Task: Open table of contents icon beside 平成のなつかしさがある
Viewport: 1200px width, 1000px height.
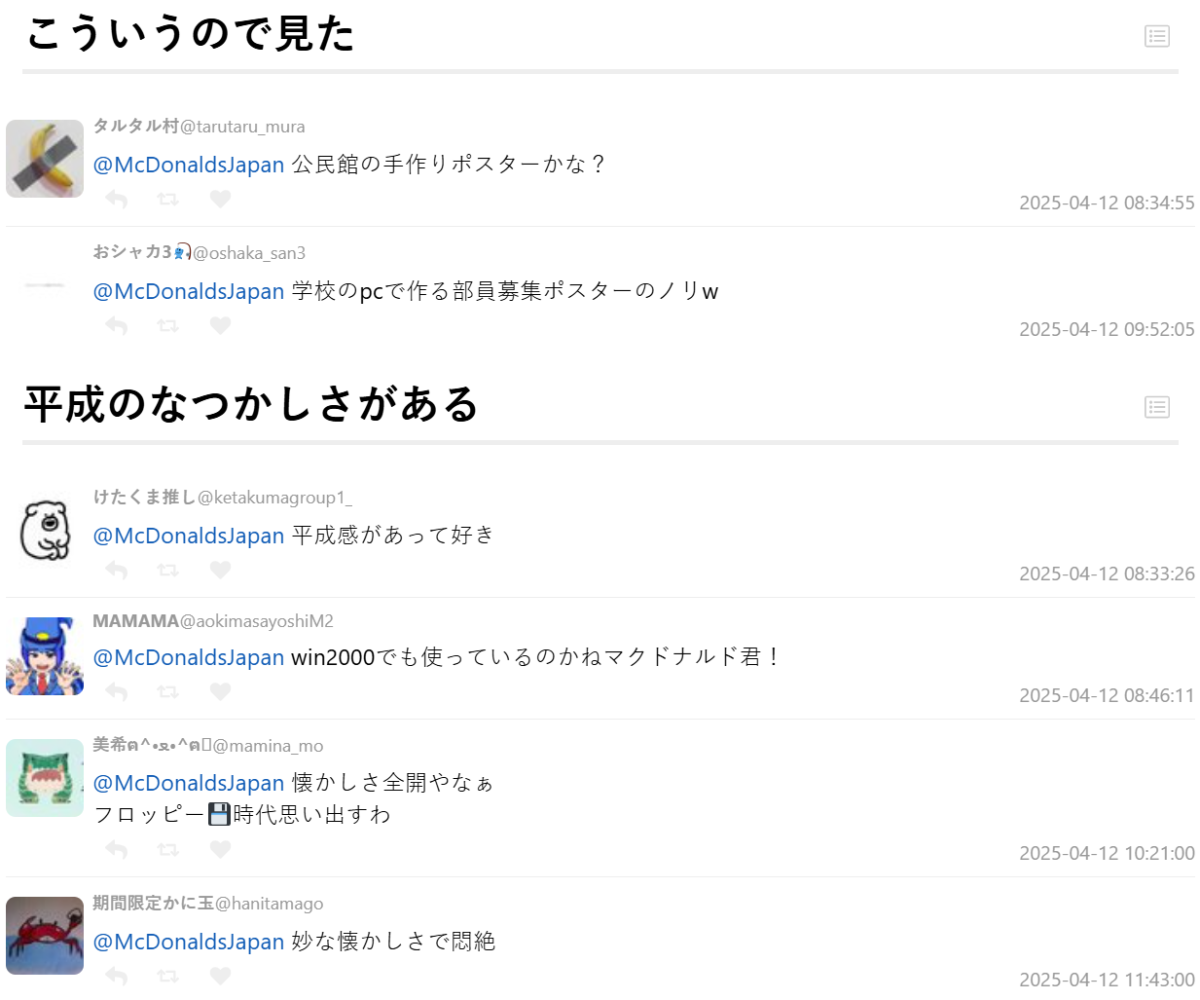Action: tap(1157, 406)
